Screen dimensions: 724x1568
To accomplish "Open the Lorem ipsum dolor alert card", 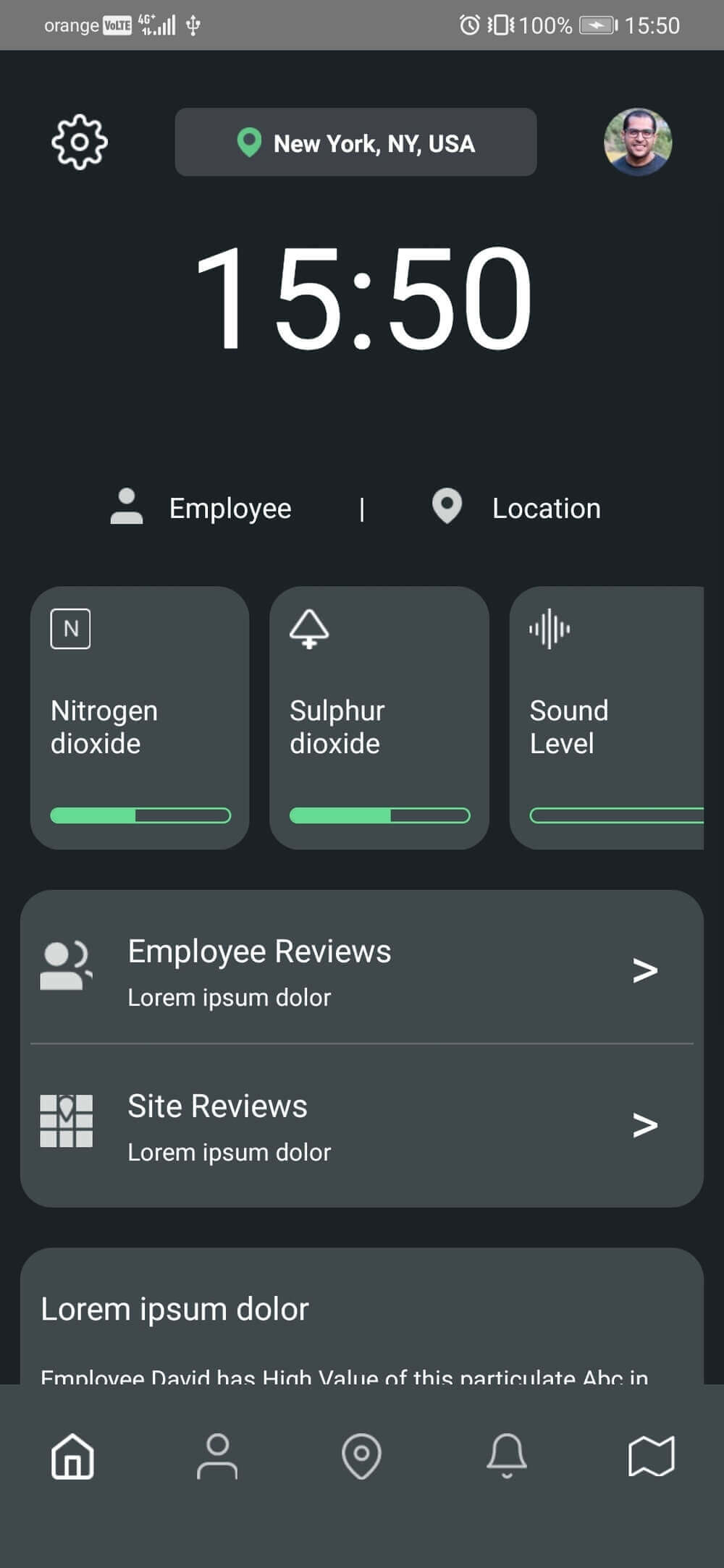I will tap(361, 1318).
